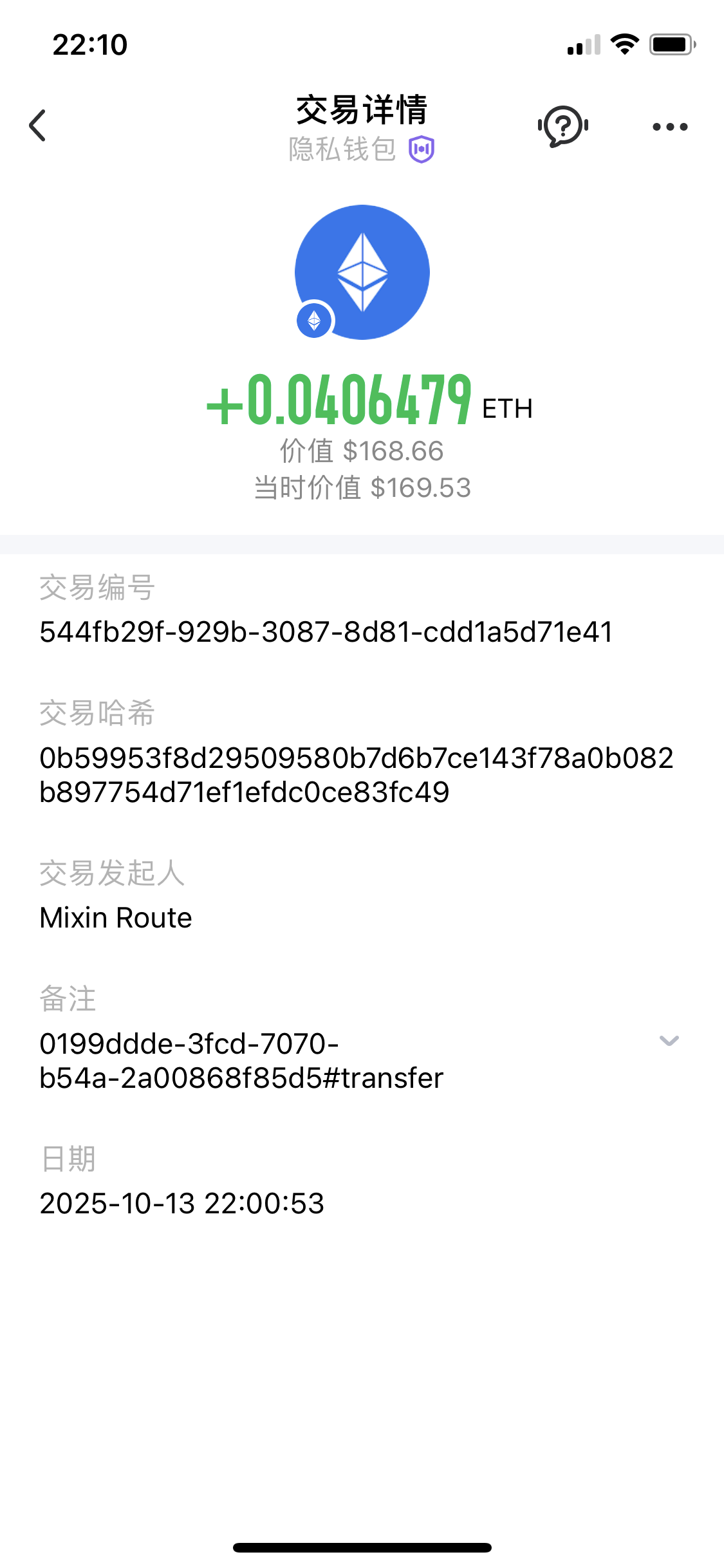This screenshot has width=724, height=1568.
Task: Open the customer support help icon
Action: (563, 126)
